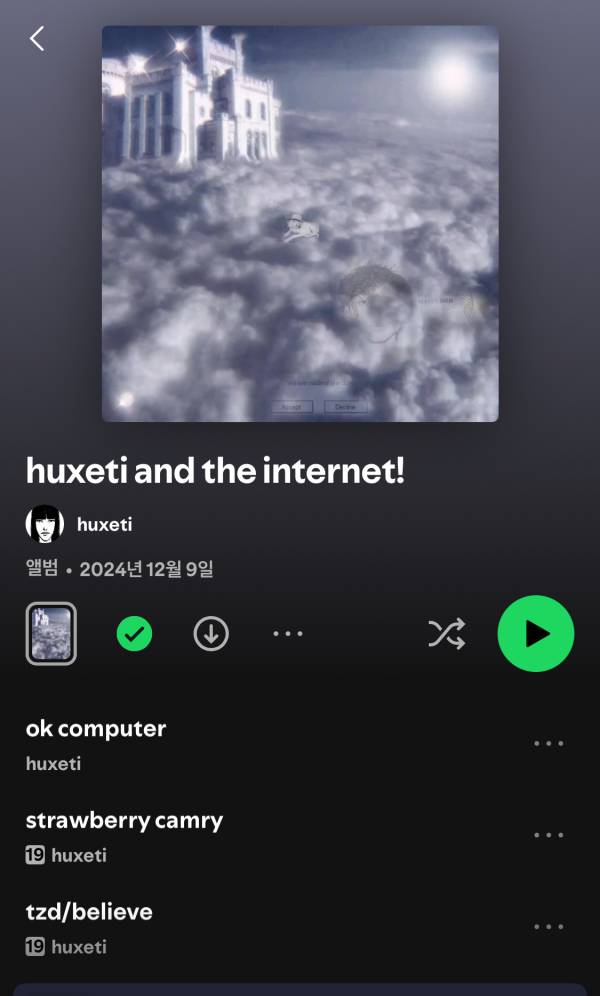The width and height of the screenshot is (600, 996).
Task: Toggle shuffle play
Action: click(447, 634)
